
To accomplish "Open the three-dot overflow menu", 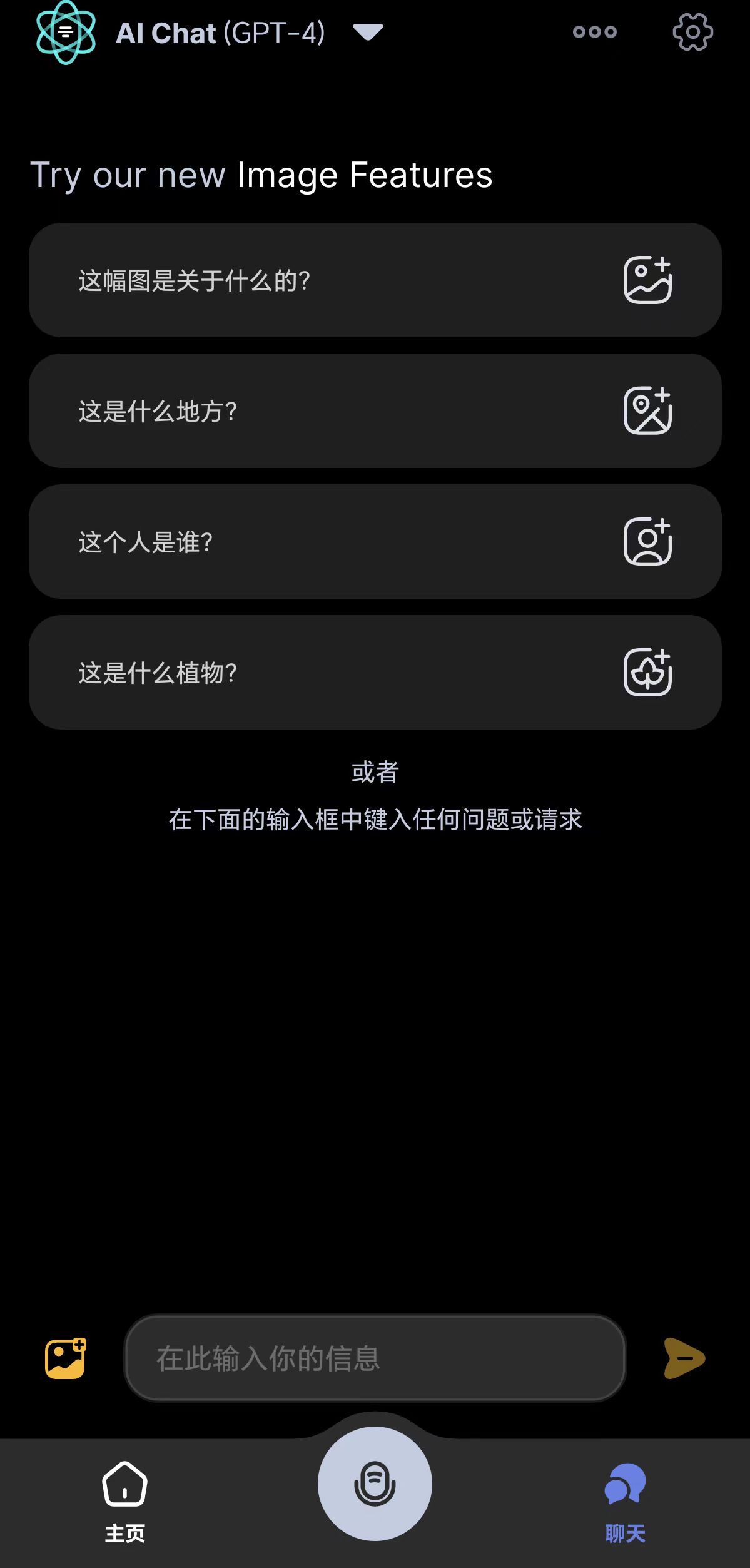I will click(594, 32).
